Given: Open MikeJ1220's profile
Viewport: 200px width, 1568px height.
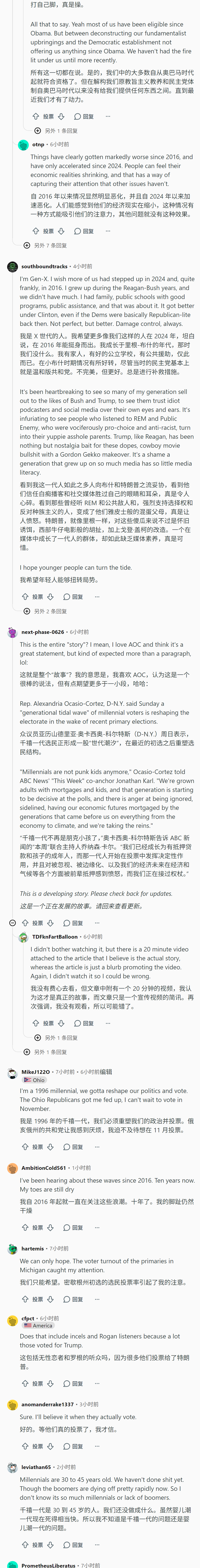Looking at the screenshot, I should pos(35,1072).
